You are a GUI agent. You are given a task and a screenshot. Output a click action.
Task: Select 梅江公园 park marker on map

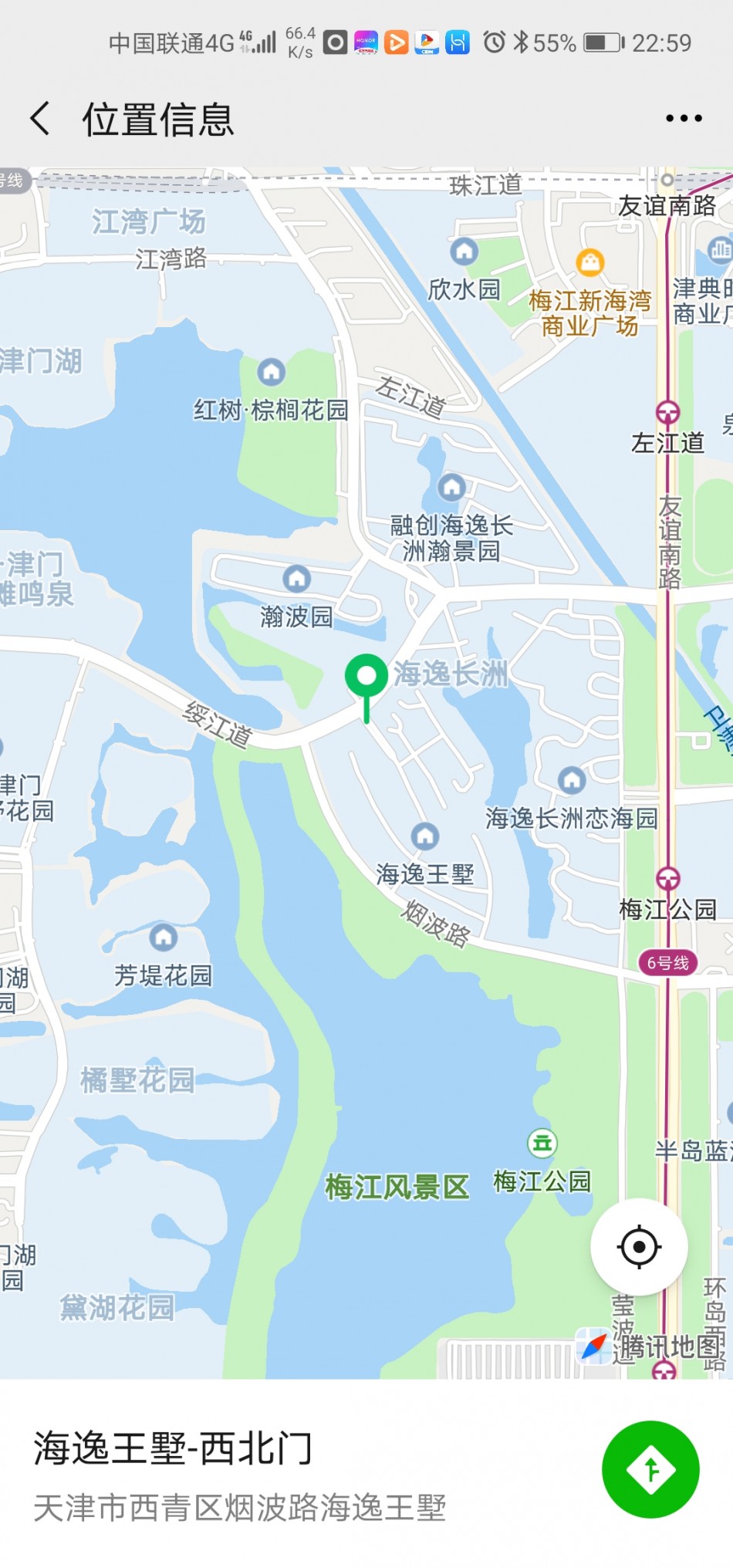click(x=542, y=1143)
